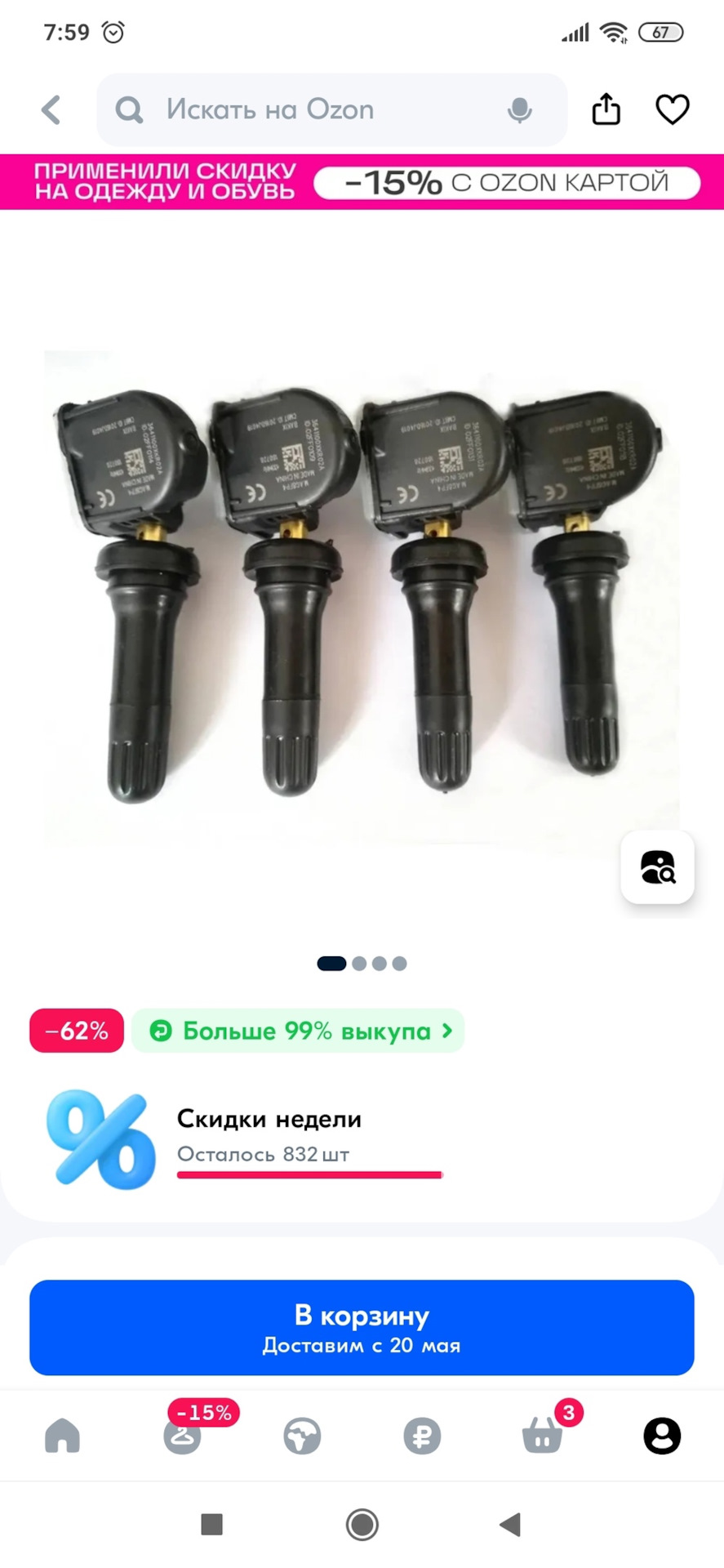Start voice search with the microphone
Viewport: 724px width, 1568px height.
[x=519, y=109]
